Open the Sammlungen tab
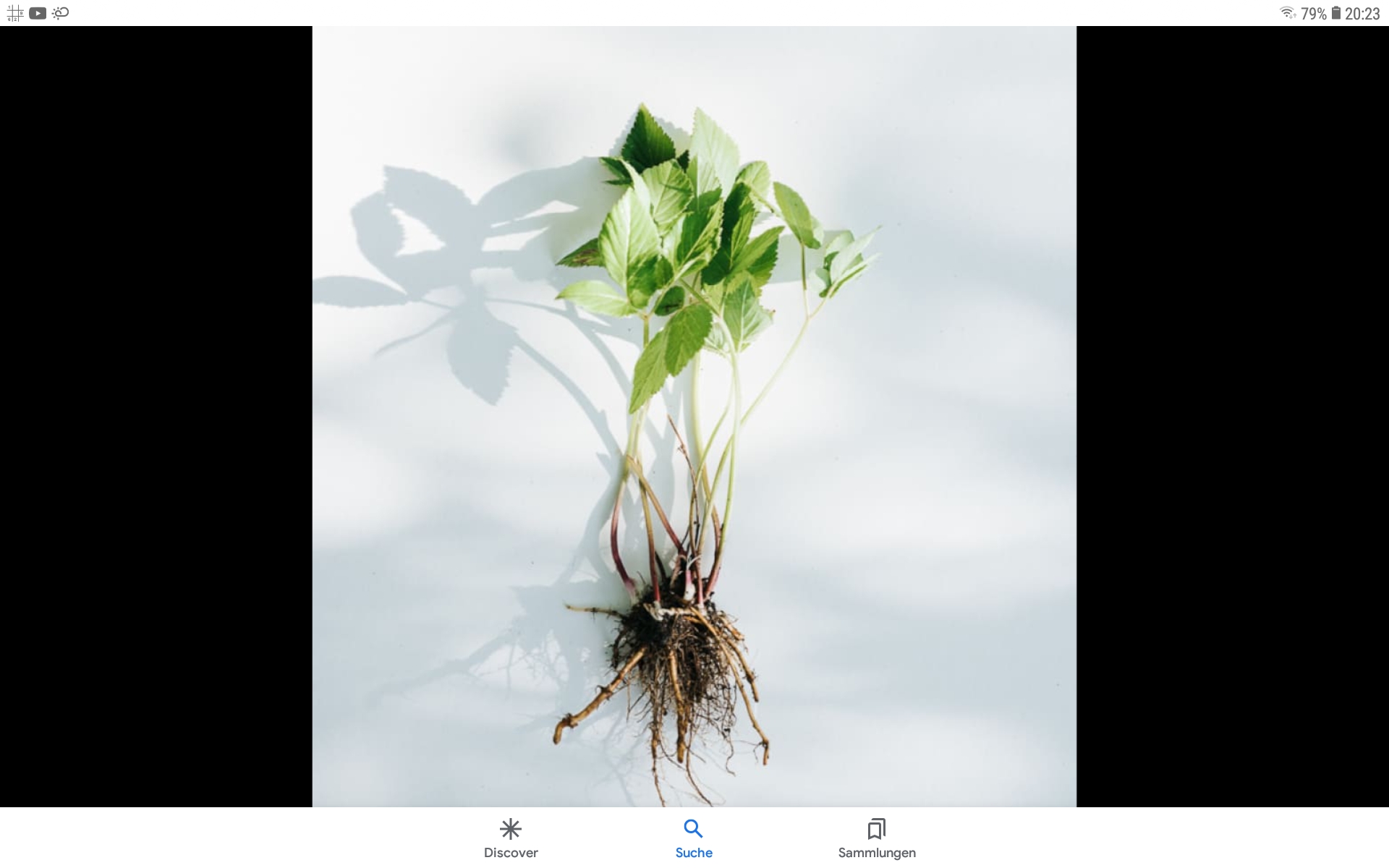The width and height of the screenshot is (1389, 868). click(x=877, y=838)
